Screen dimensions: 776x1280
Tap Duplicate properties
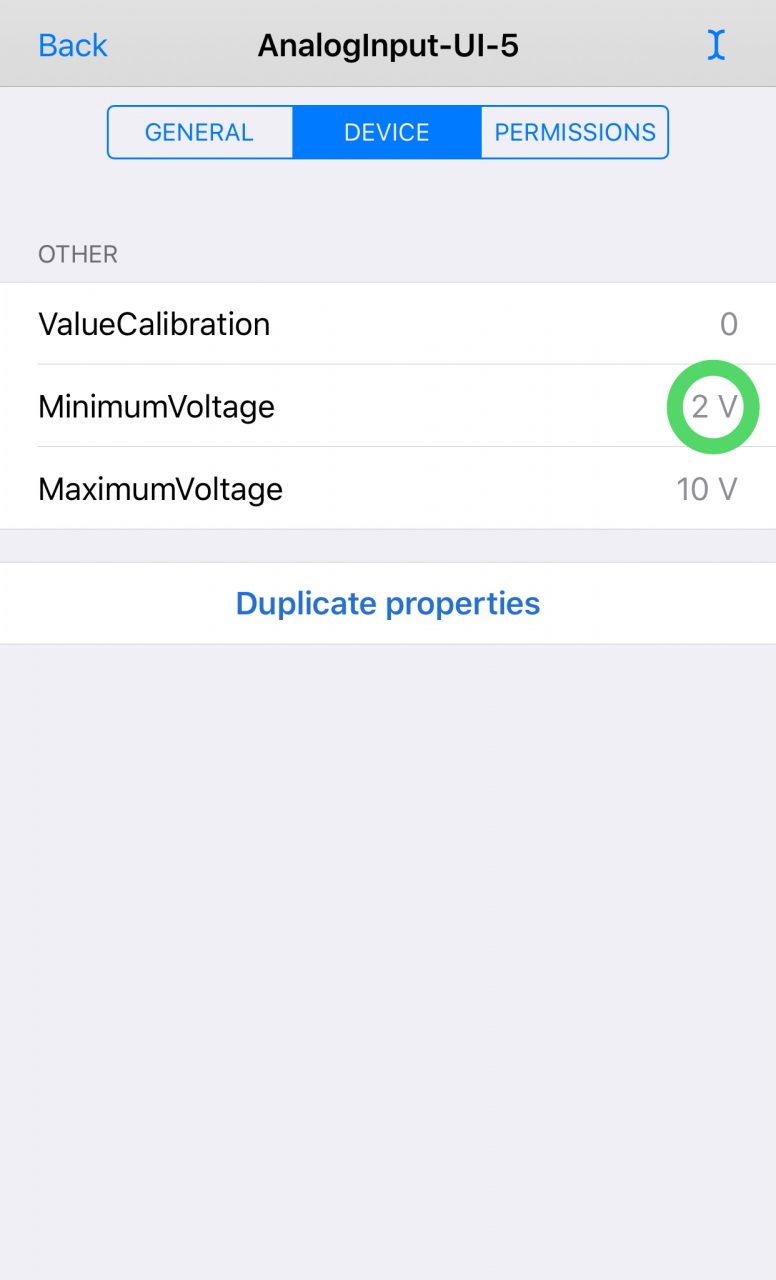tap(388, 603)
